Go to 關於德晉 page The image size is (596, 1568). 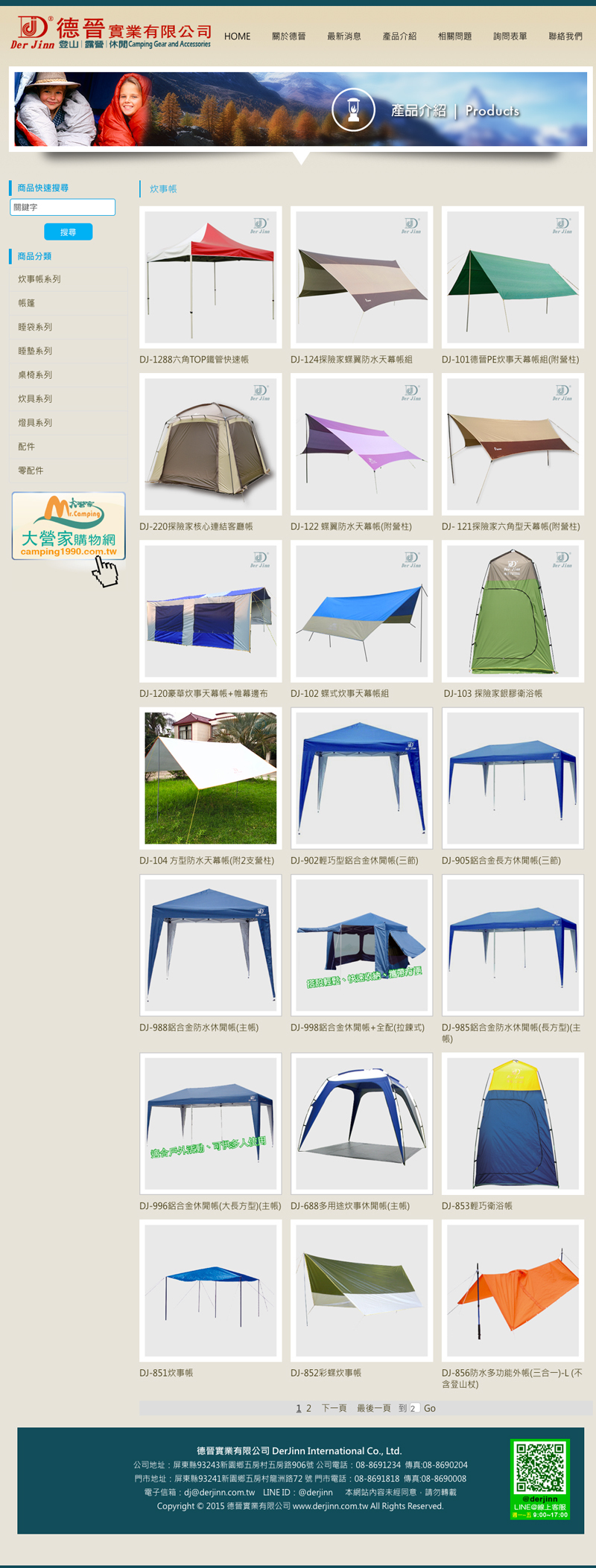tap(288, 36)
